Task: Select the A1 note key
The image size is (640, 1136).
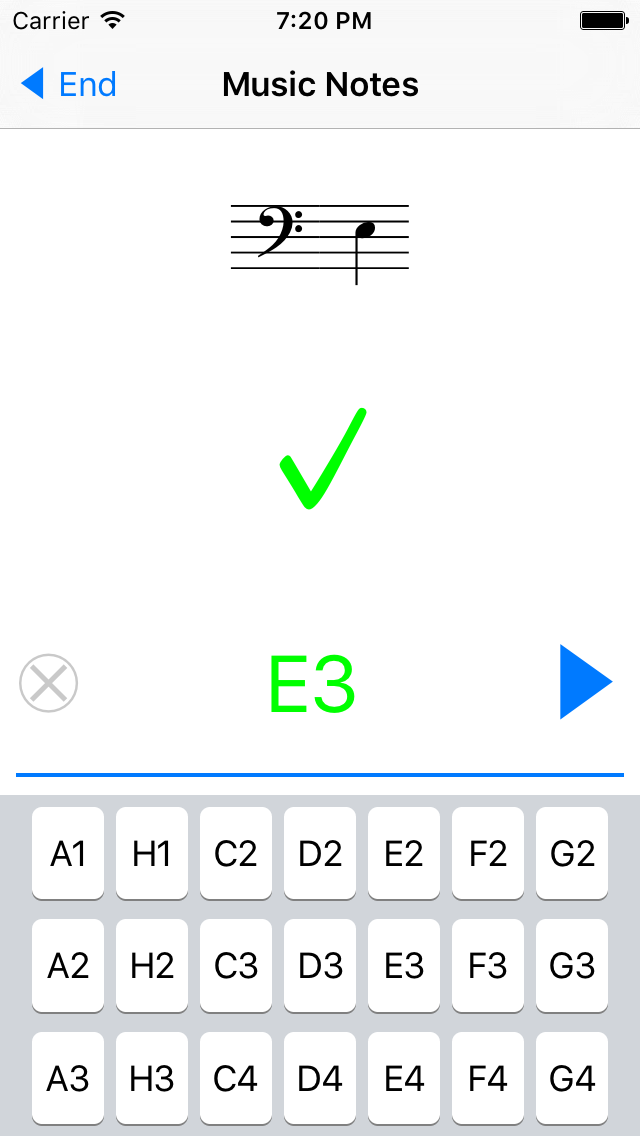Action: [x=68, y=853]
